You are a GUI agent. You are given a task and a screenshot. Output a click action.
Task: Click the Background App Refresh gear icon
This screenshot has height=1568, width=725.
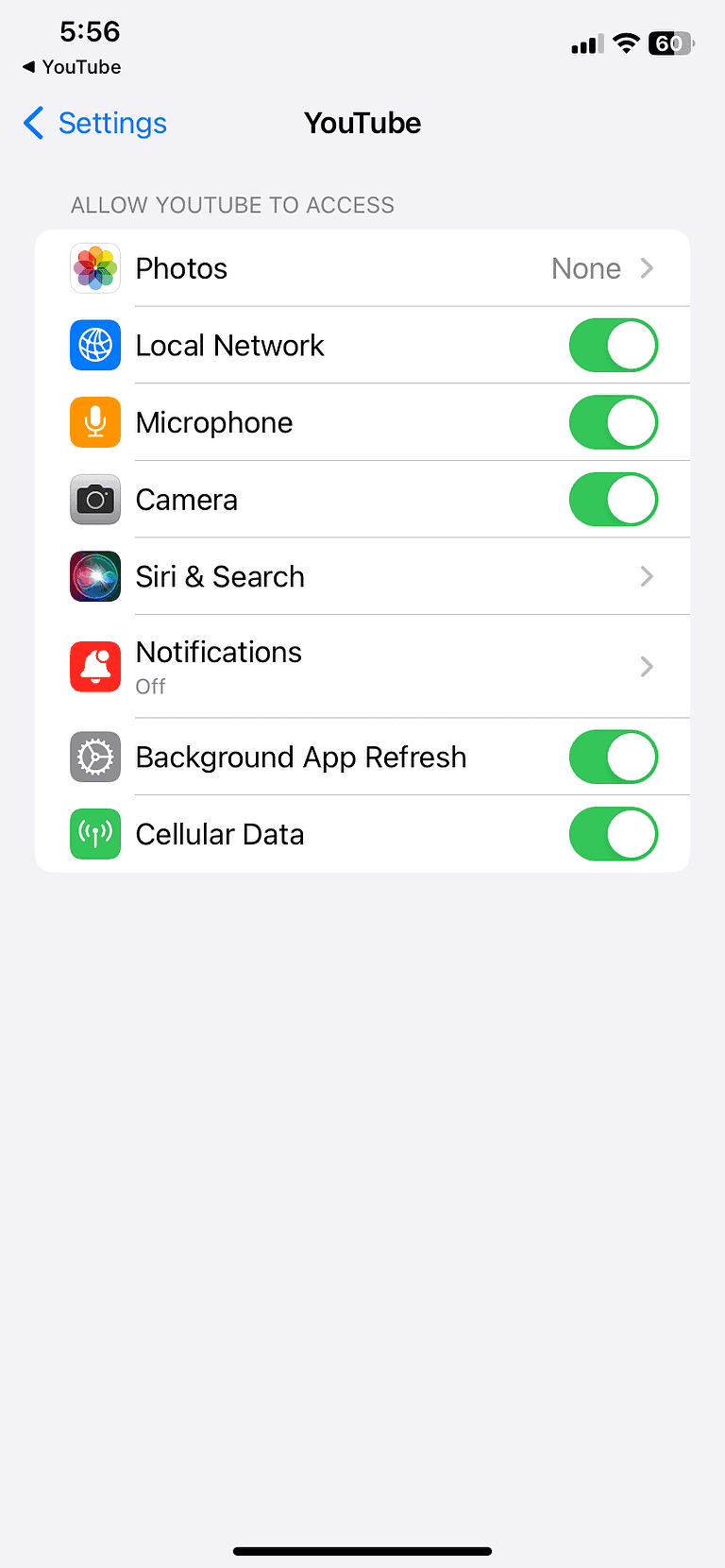(x=94, y=757)
